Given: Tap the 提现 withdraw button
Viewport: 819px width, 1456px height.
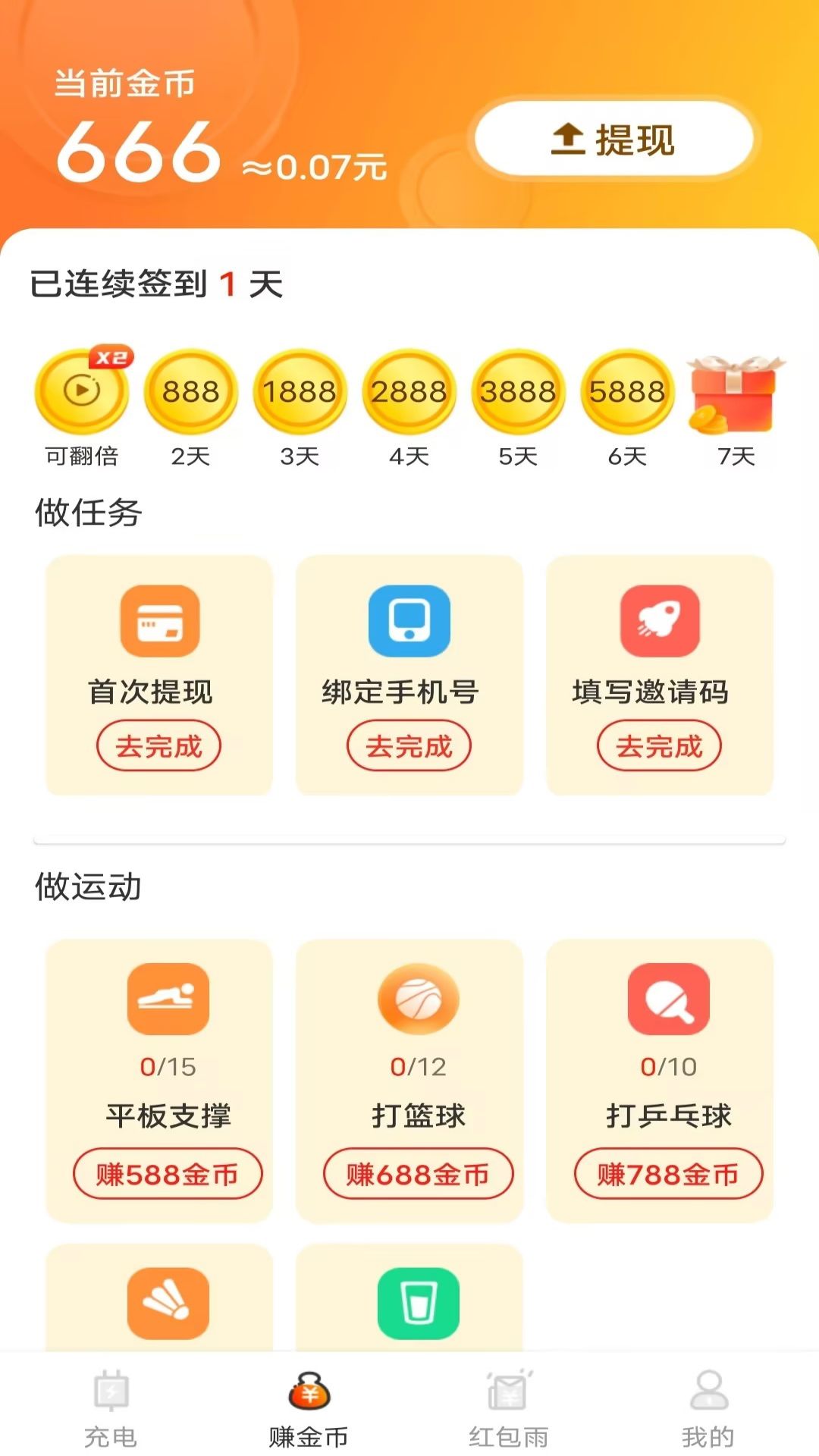Looking at the screenshot, I should pyautogui.click(x=613, y=140).
